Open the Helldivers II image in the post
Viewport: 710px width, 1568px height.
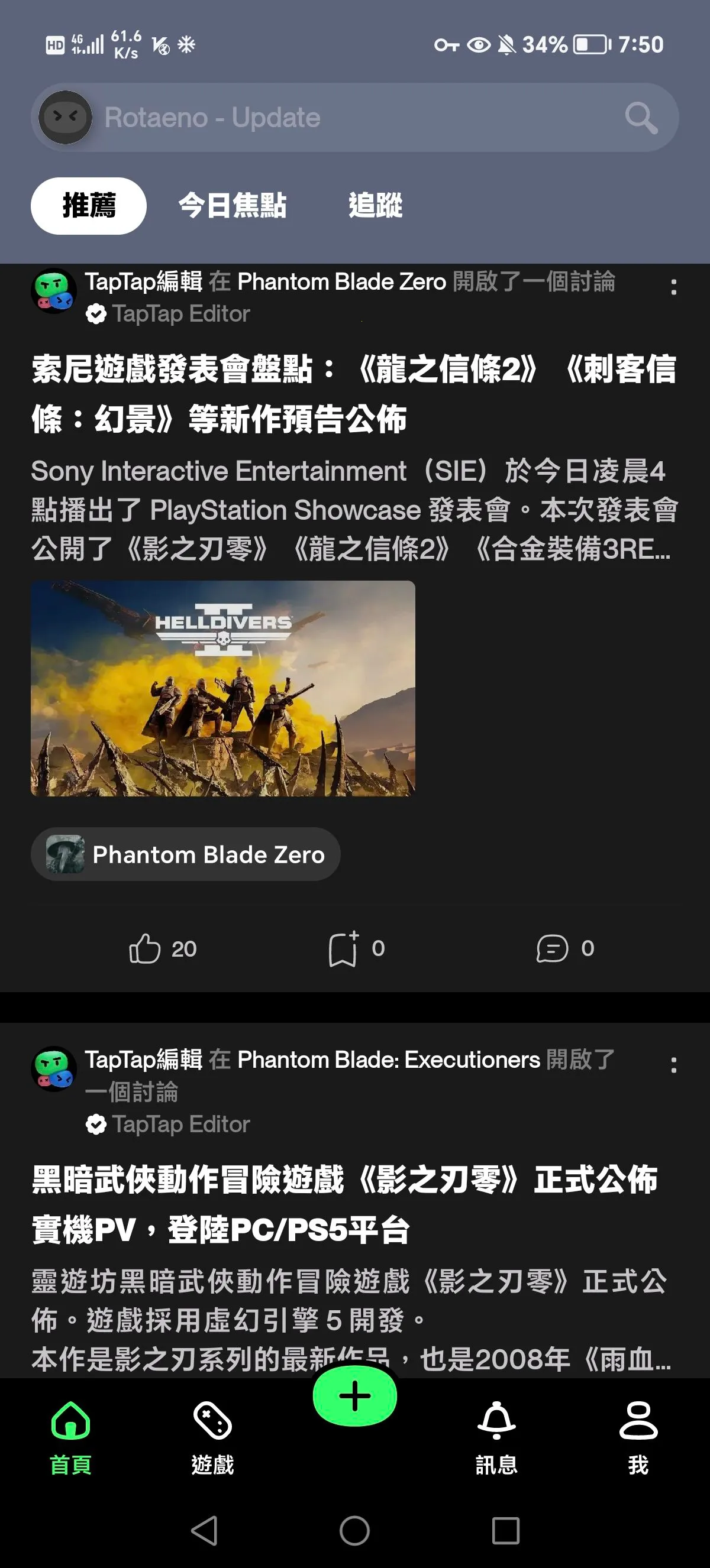(x=223, y=688)
